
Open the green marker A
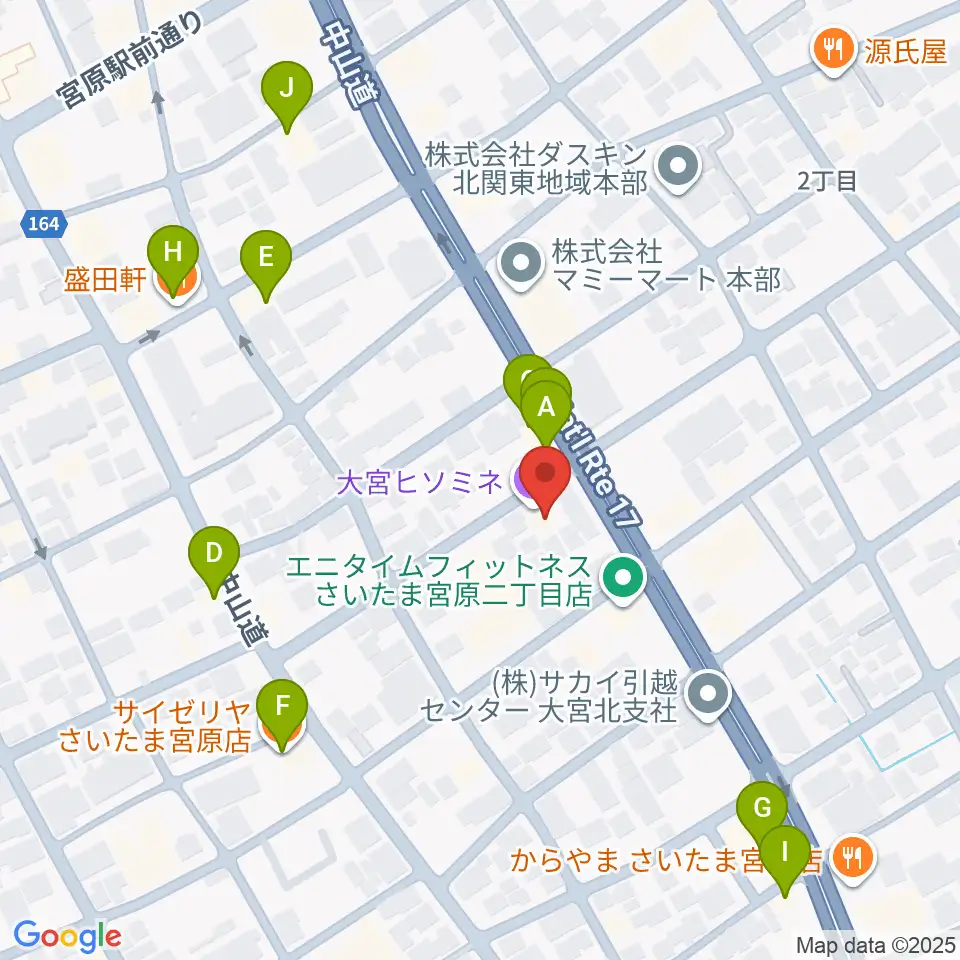(546, 415)
